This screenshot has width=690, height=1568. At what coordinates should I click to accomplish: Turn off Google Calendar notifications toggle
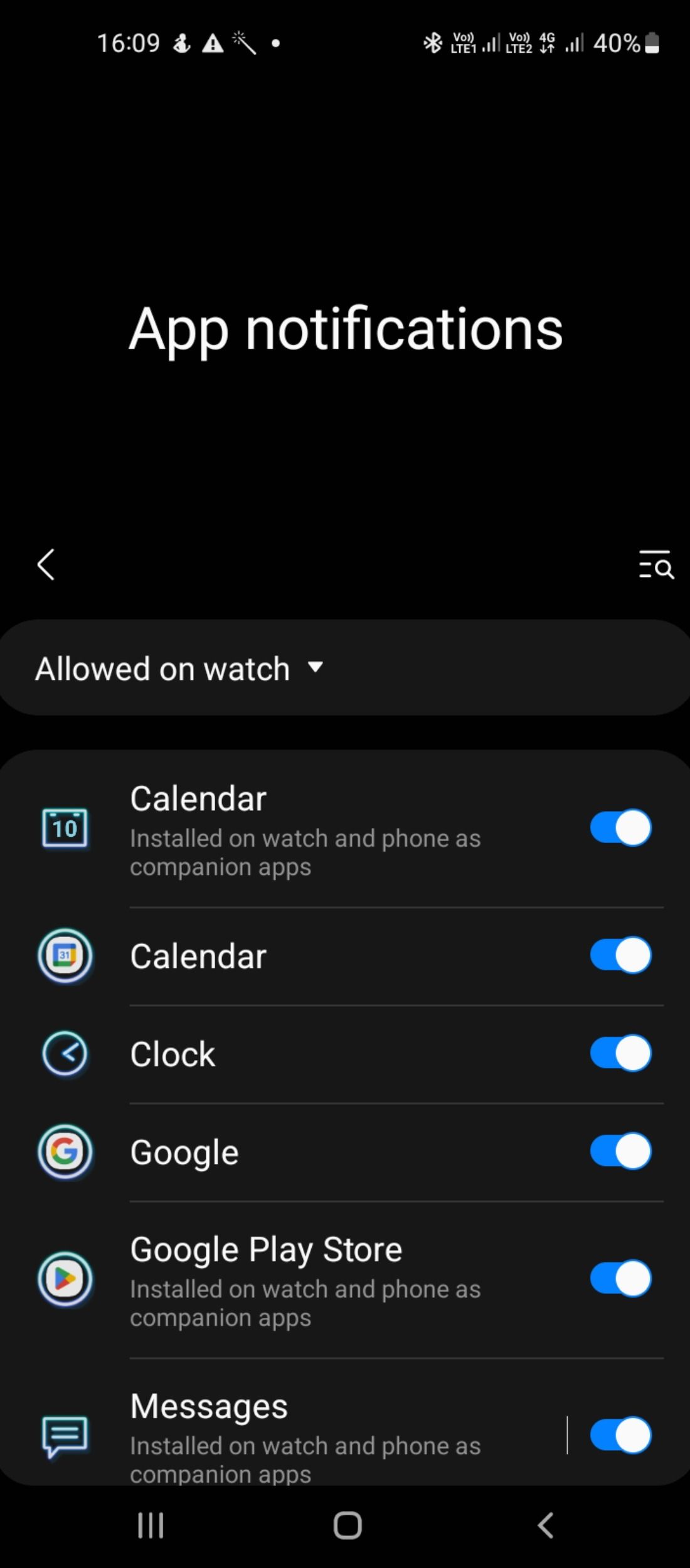620,955
